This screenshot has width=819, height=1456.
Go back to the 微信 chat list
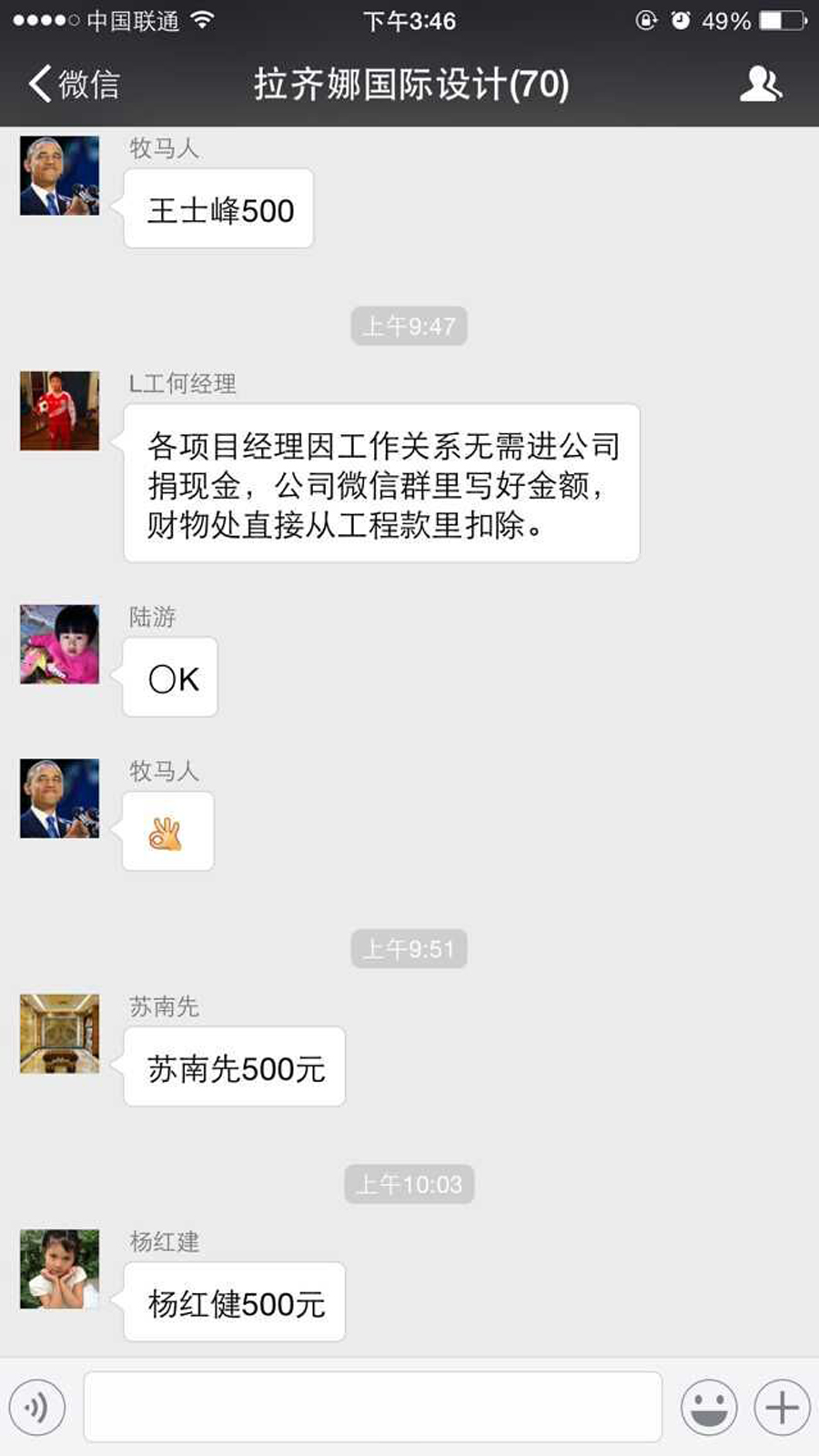pyautogui.click(x=73, y=85)
